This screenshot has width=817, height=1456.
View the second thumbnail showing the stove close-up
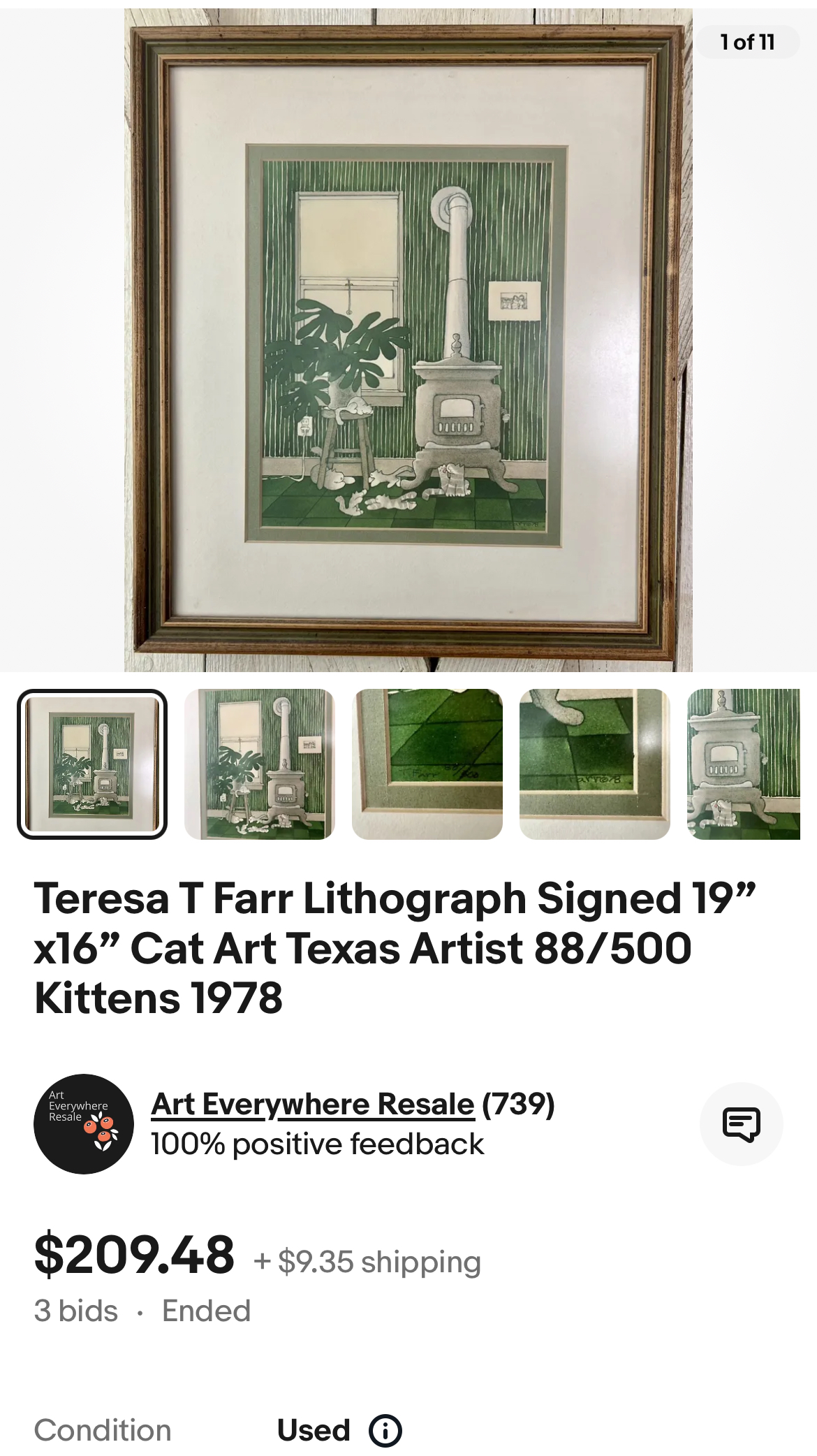coord(260,764)
